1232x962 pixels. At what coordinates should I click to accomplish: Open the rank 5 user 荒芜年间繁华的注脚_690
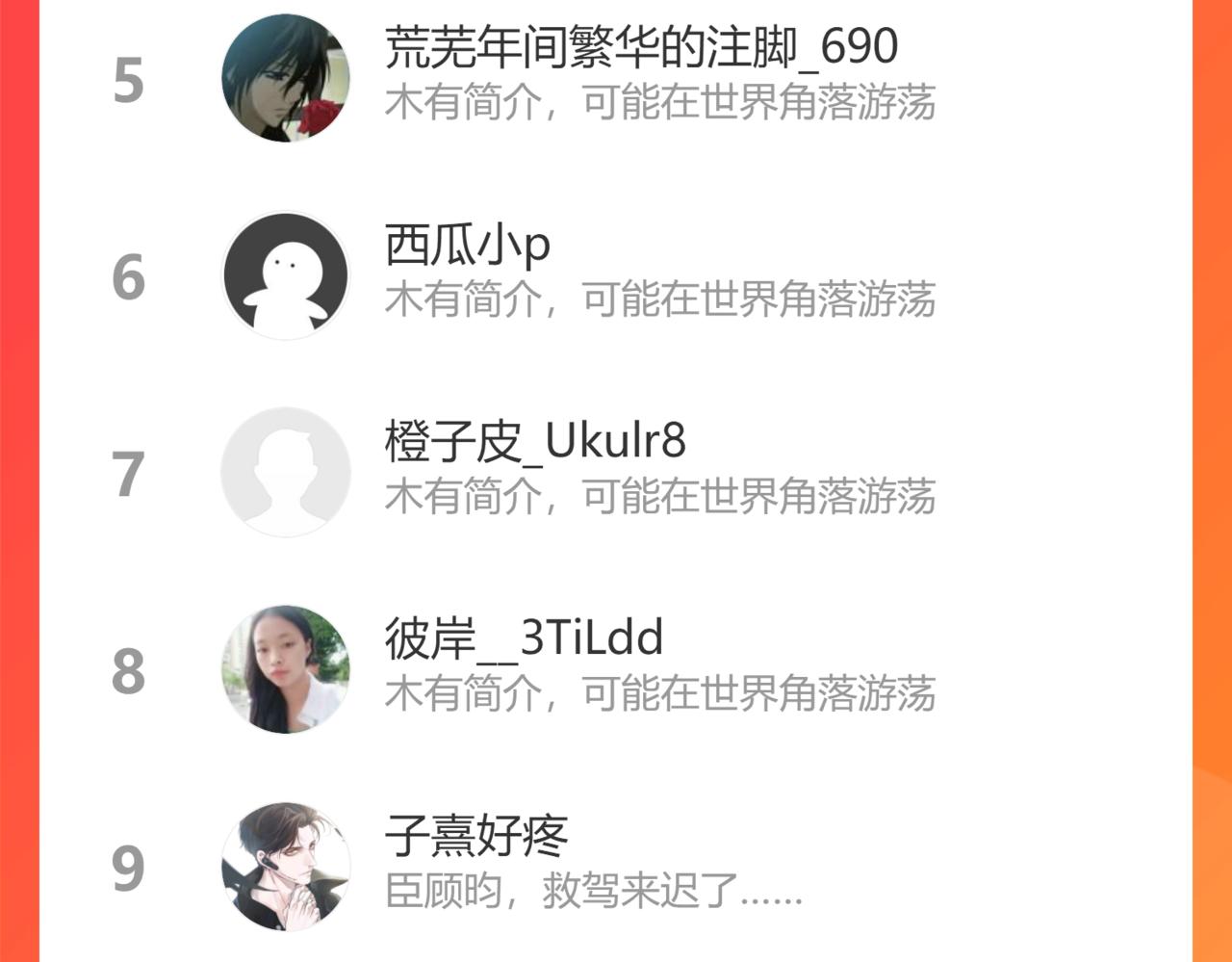click(x=641, y=47)
